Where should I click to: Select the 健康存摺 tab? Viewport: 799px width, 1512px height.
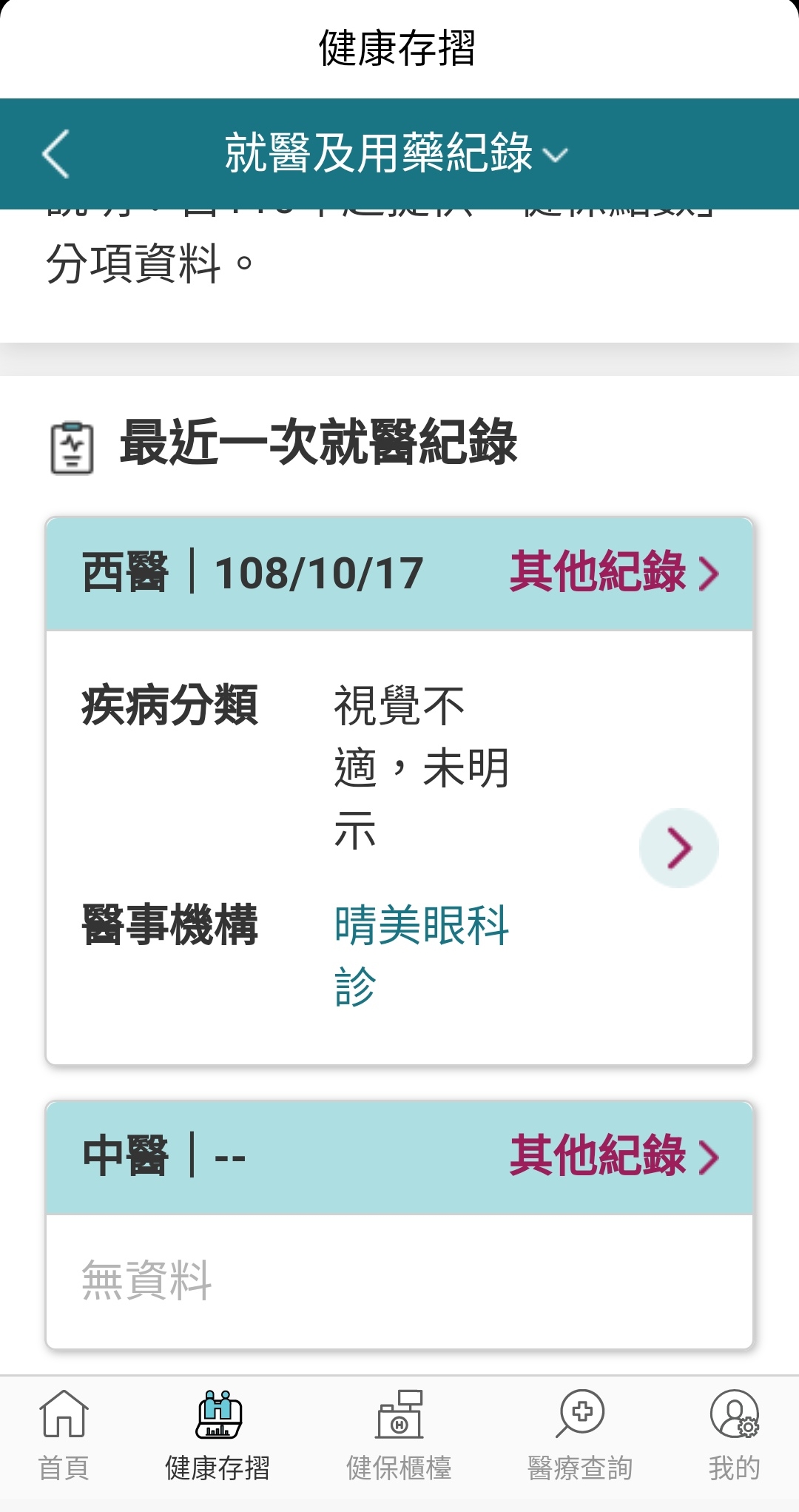click(x=218, y=1436)
